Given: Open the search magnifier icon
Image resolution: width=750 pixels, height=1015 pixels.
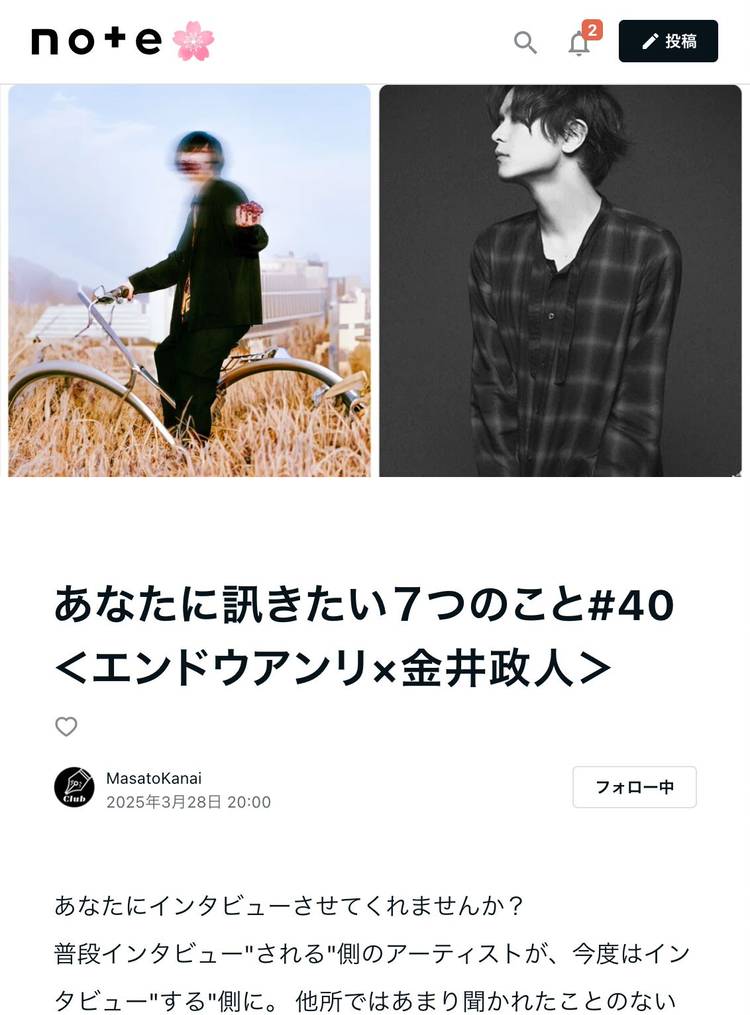Looking at the screenshot, I should click(x=525, y=42).
